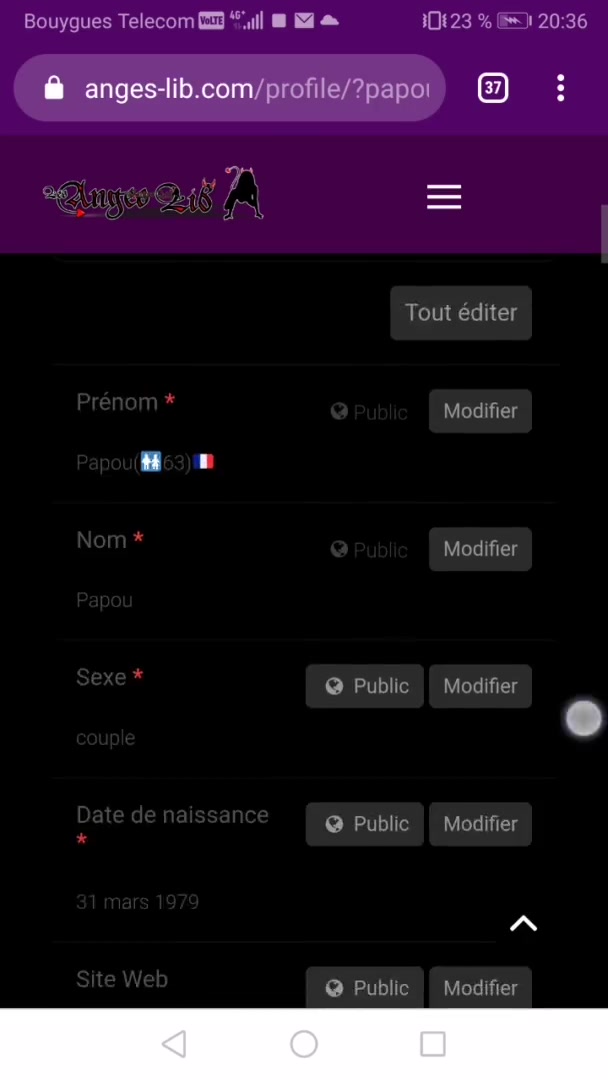Change visibility of Site Web

tap(365, 987)
